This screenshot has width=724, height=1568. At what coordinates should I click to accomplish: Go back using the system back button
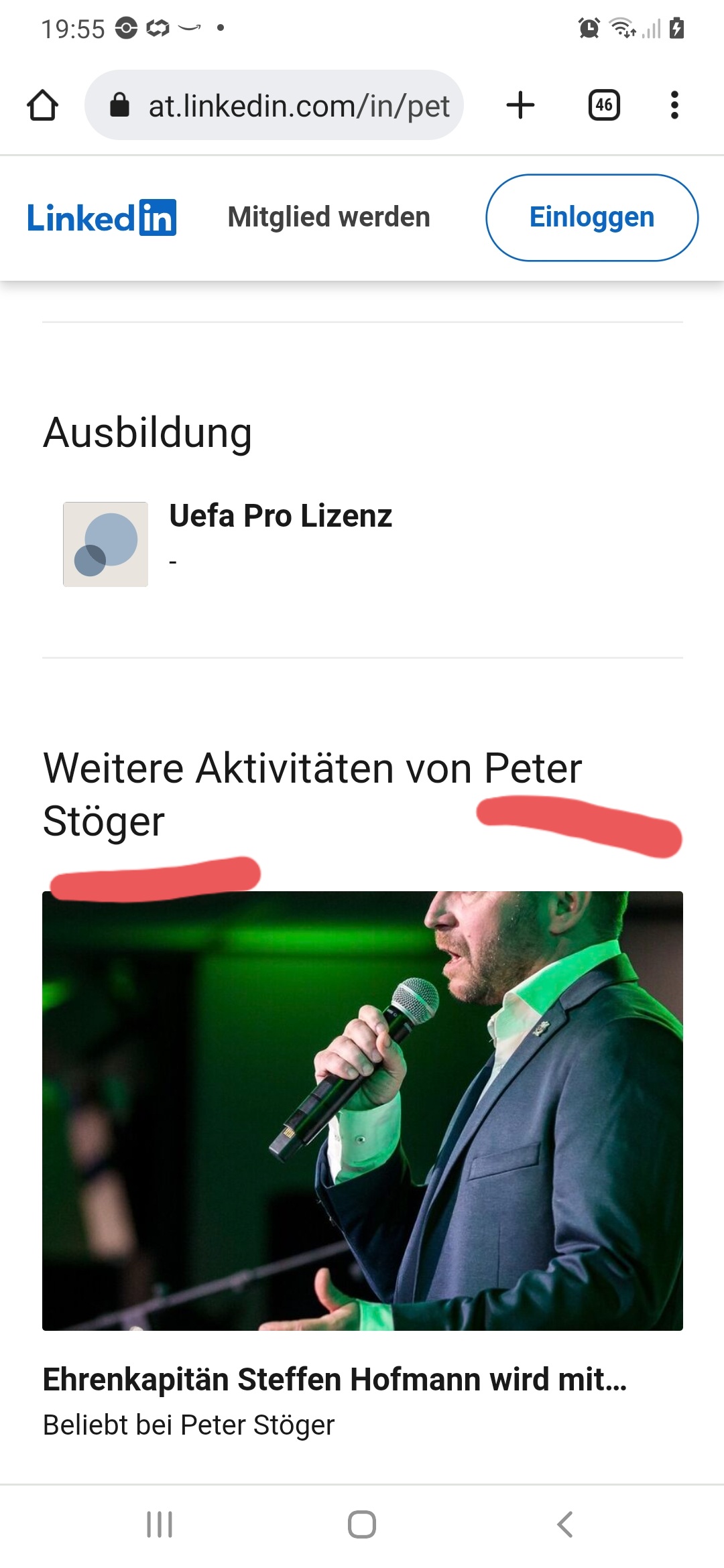point(564,1524)
